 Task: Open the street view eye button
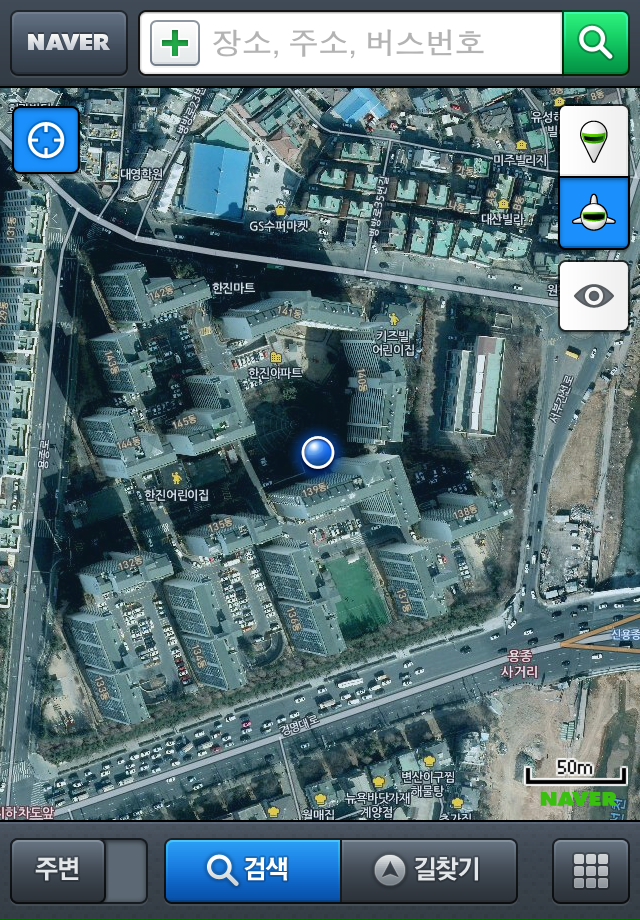pyautogui.click(x=594, y=296)
